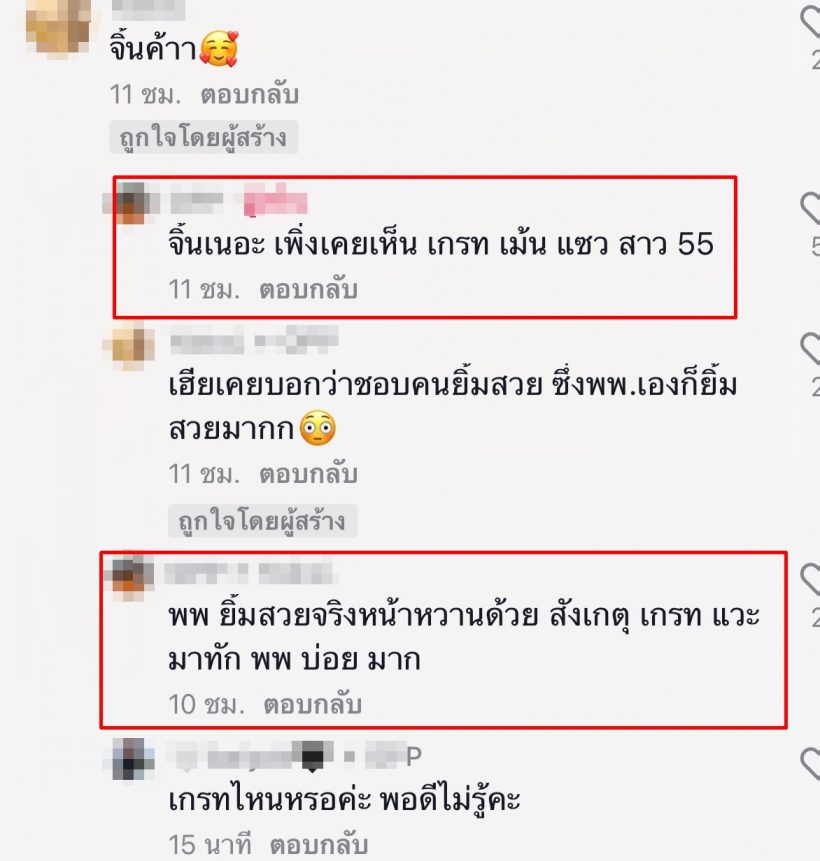820x861 pixels.
Task: Reply to the comment starting "จิ้นเนอะ เพิ่งเคยเห็น"
Action: [308, 290]
